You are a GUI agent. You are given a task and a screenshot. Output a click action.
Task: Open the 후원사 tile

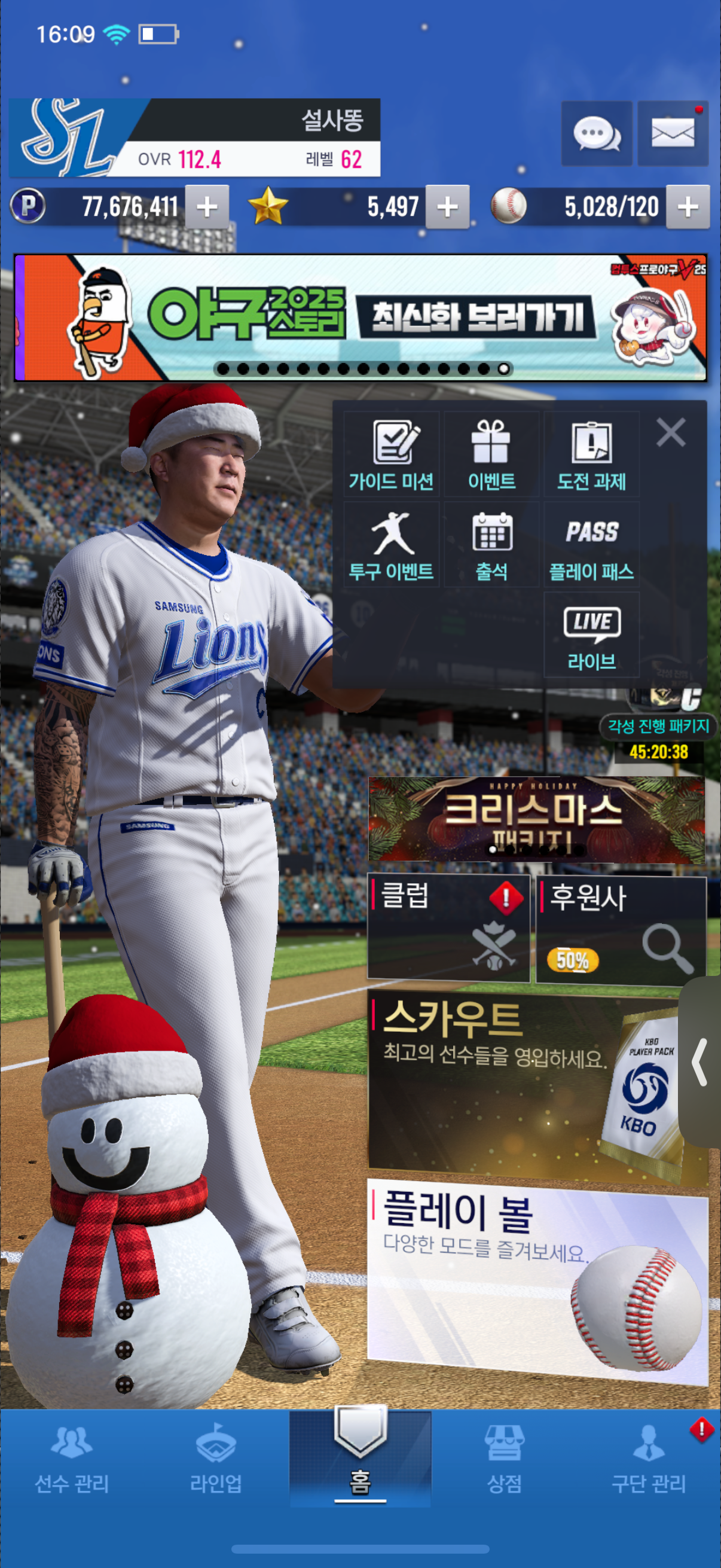coord(621,928)
